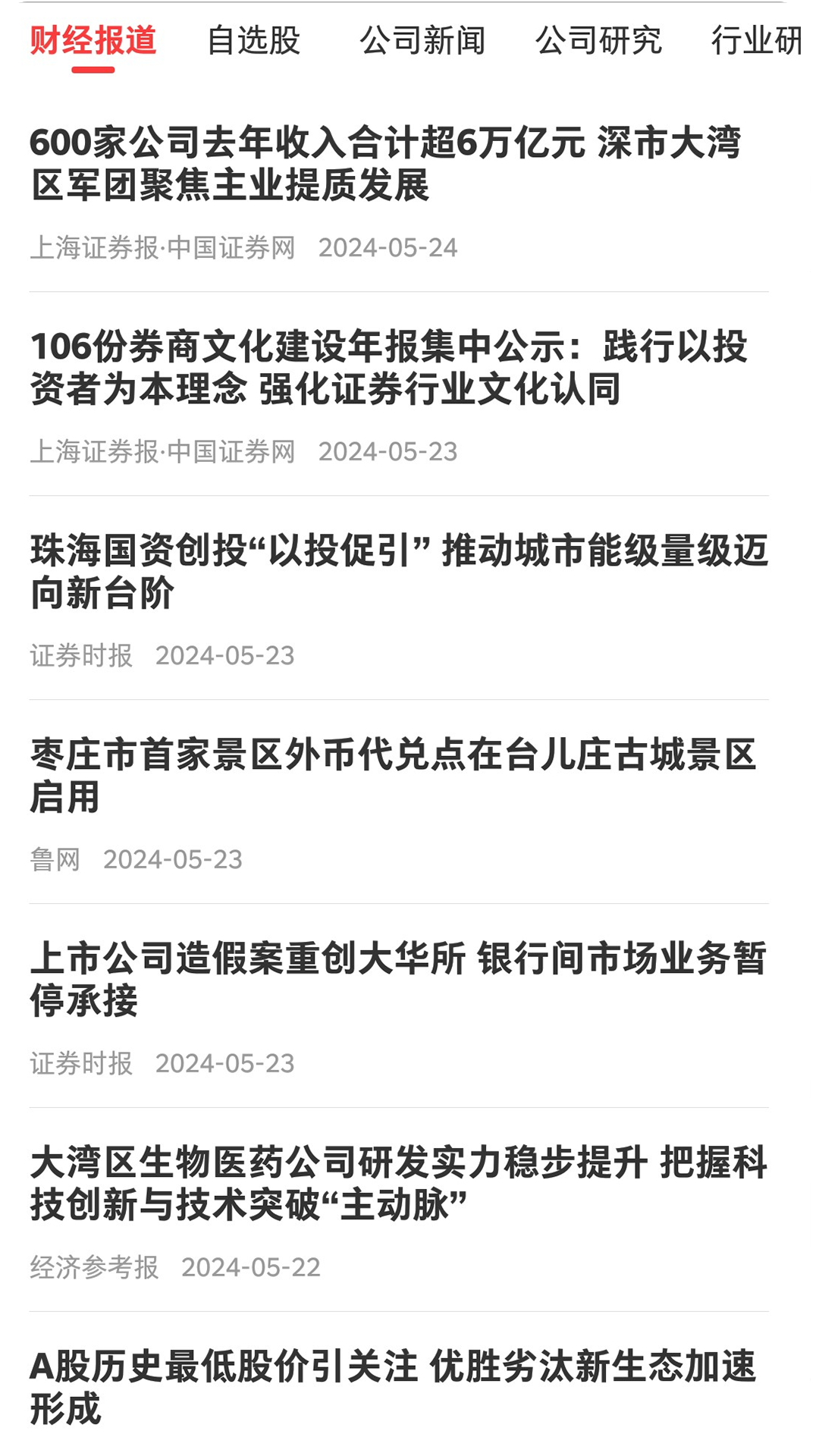
Task: Select the 财经报道 tab
Action: (x=93, y=41)
